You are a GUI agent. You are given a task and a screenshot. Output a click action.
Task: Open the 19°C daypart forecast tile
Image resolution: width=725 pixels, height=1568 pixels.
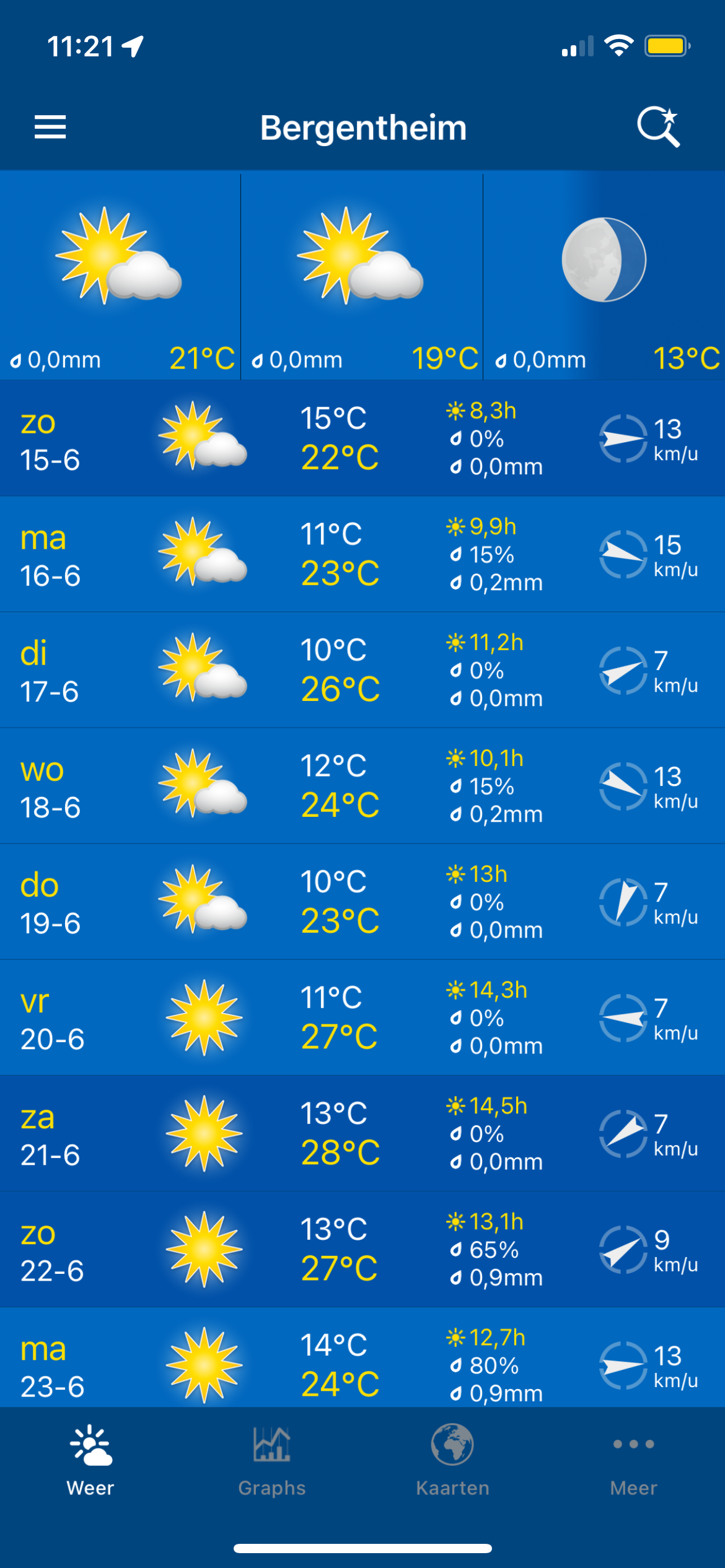pyautogui.click(x=362, y=276)
